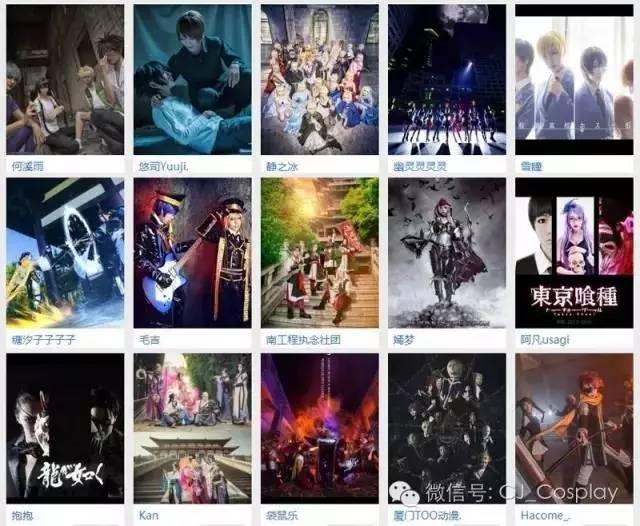Open the 烯梦 cosplay tile
Viewport: 640px width, 526px height.
[446, 253]
